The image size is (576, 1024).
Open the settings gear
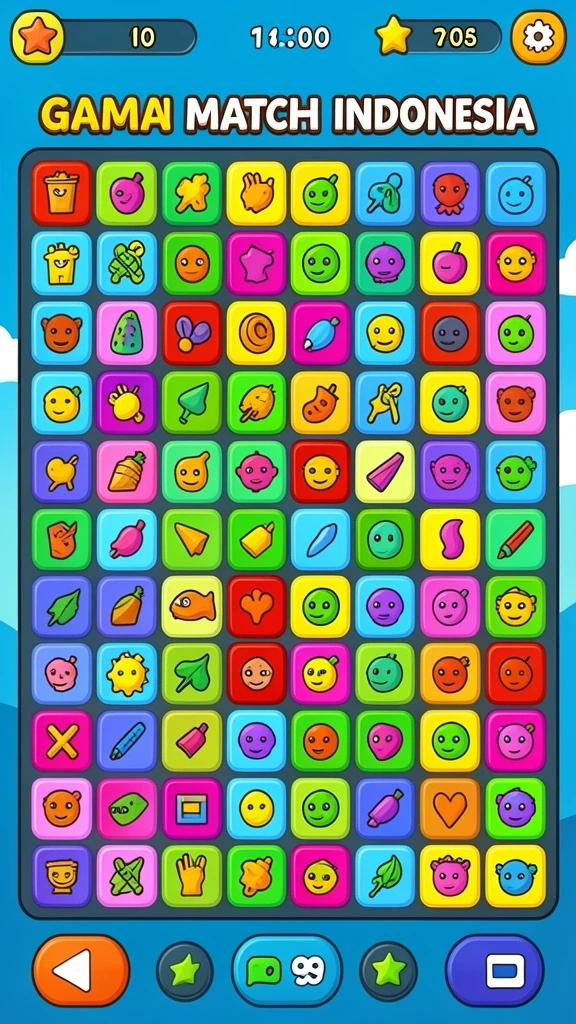click(538, 37)
